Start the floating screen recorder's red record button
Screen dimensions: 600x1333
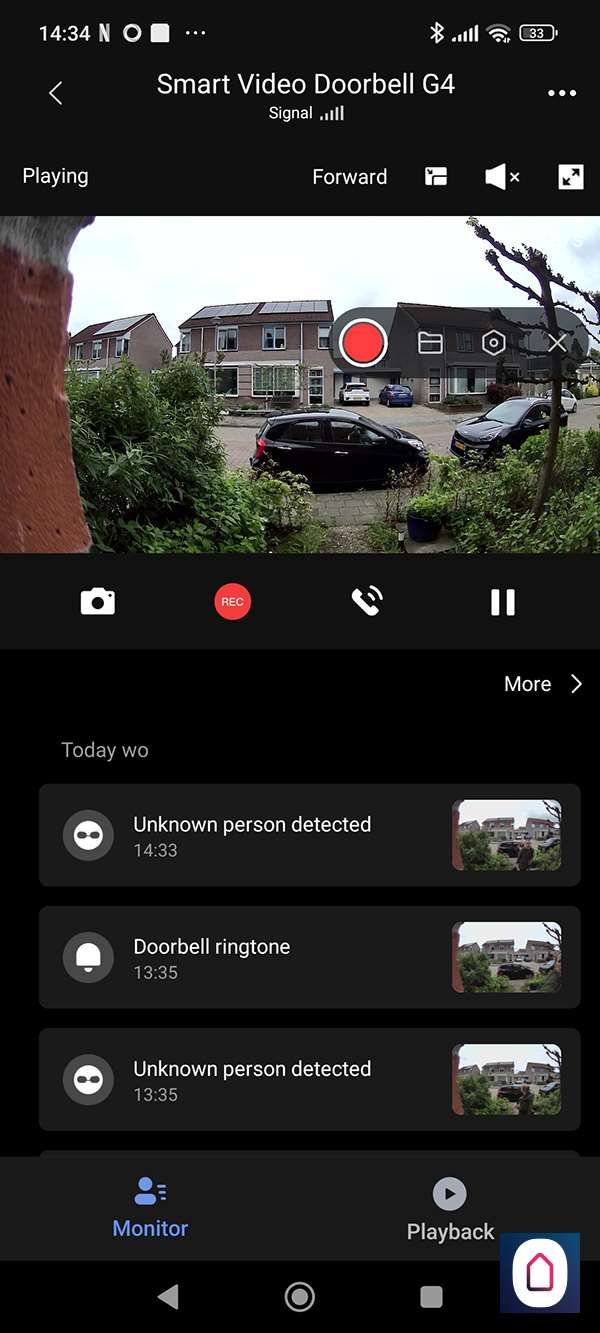pos(363,343)
